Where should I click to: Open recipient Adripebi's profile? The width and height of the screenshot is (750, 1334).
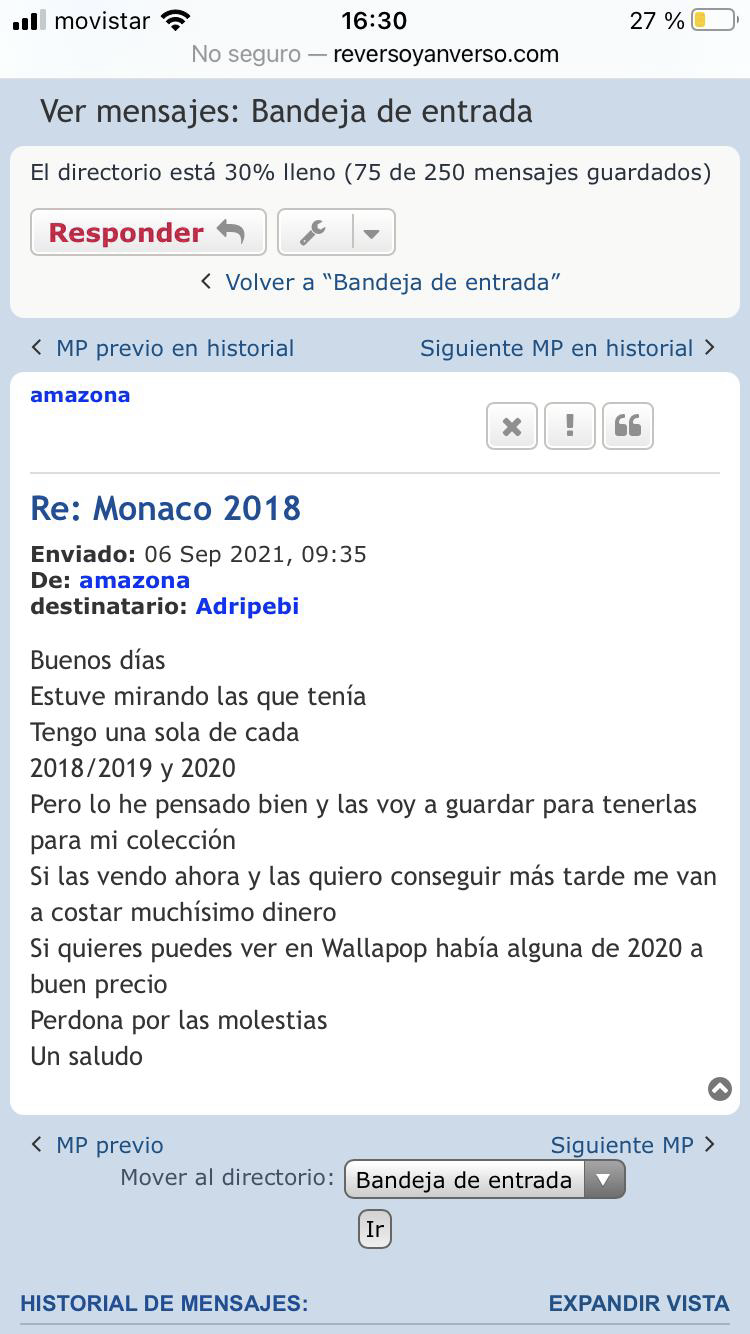(247, 606)
